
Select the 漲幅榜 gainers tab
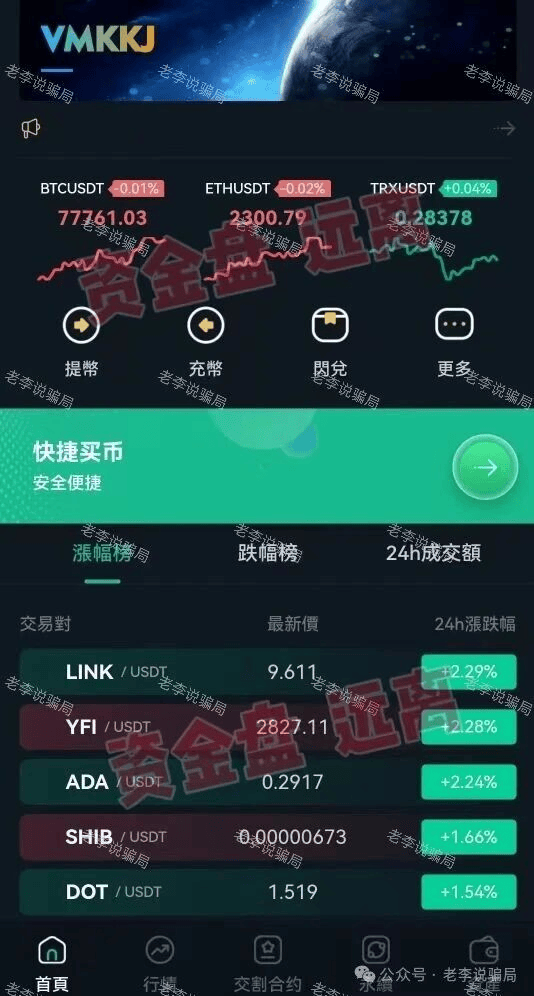click(x=102, y=553)
